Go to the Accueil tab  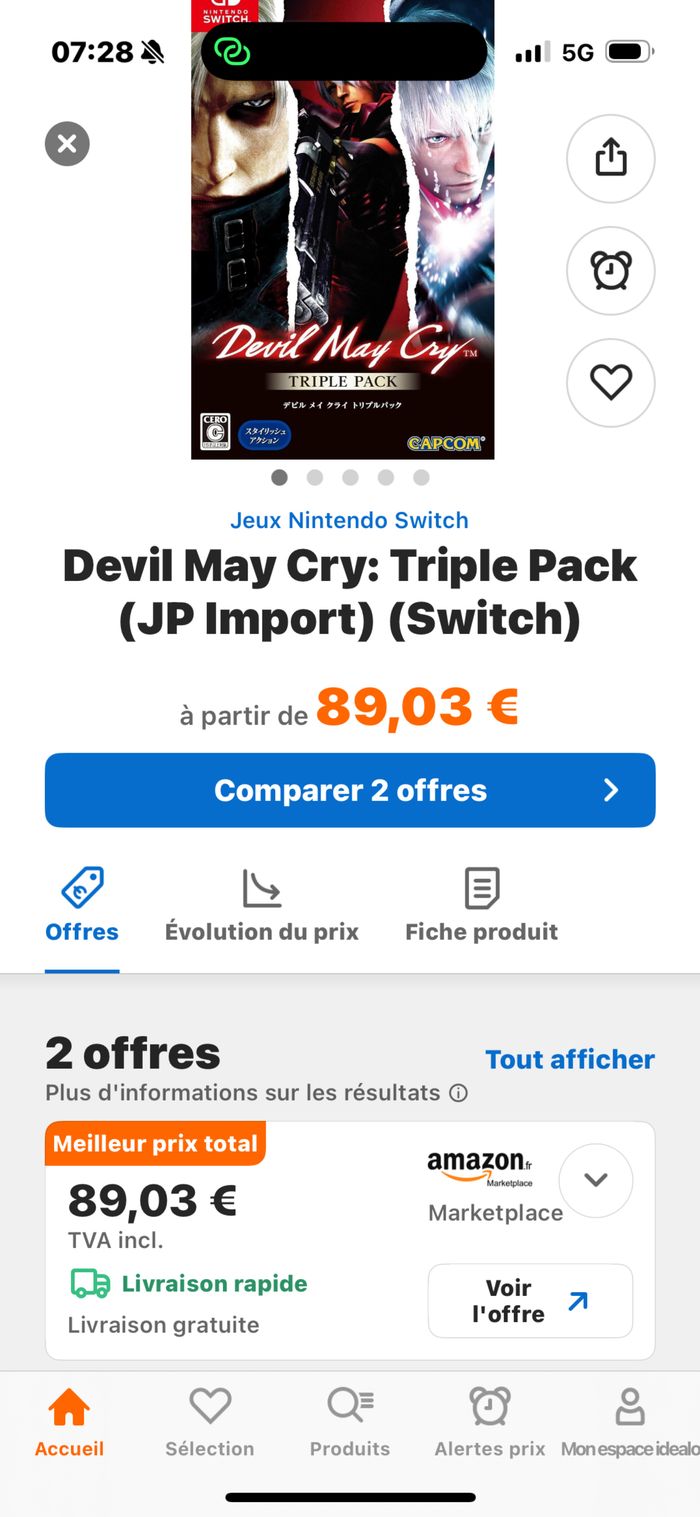click(69, 1420)
